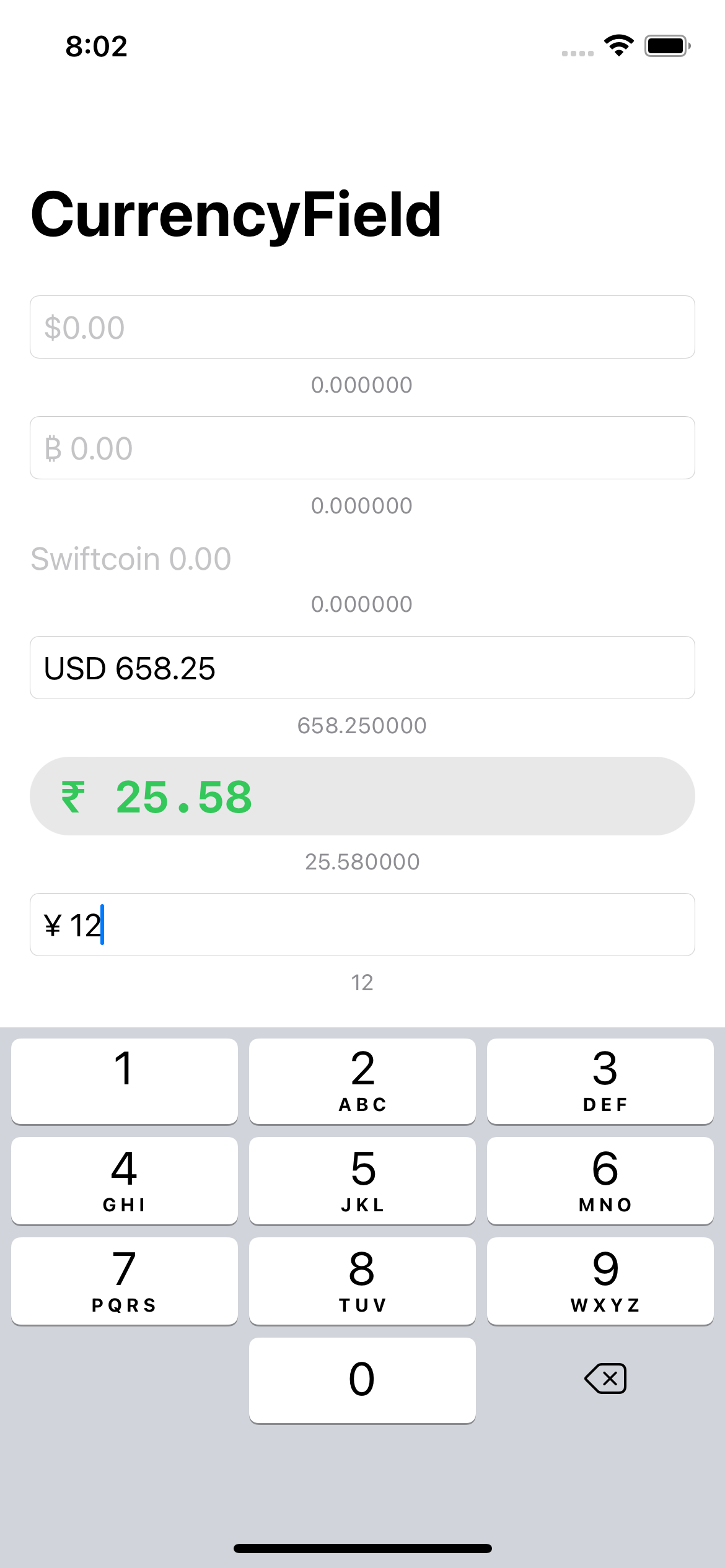This screenshot has height=1568, width=725.
Task: Type digit 9 on the keypad
Action: click(x=600, y=1281)
